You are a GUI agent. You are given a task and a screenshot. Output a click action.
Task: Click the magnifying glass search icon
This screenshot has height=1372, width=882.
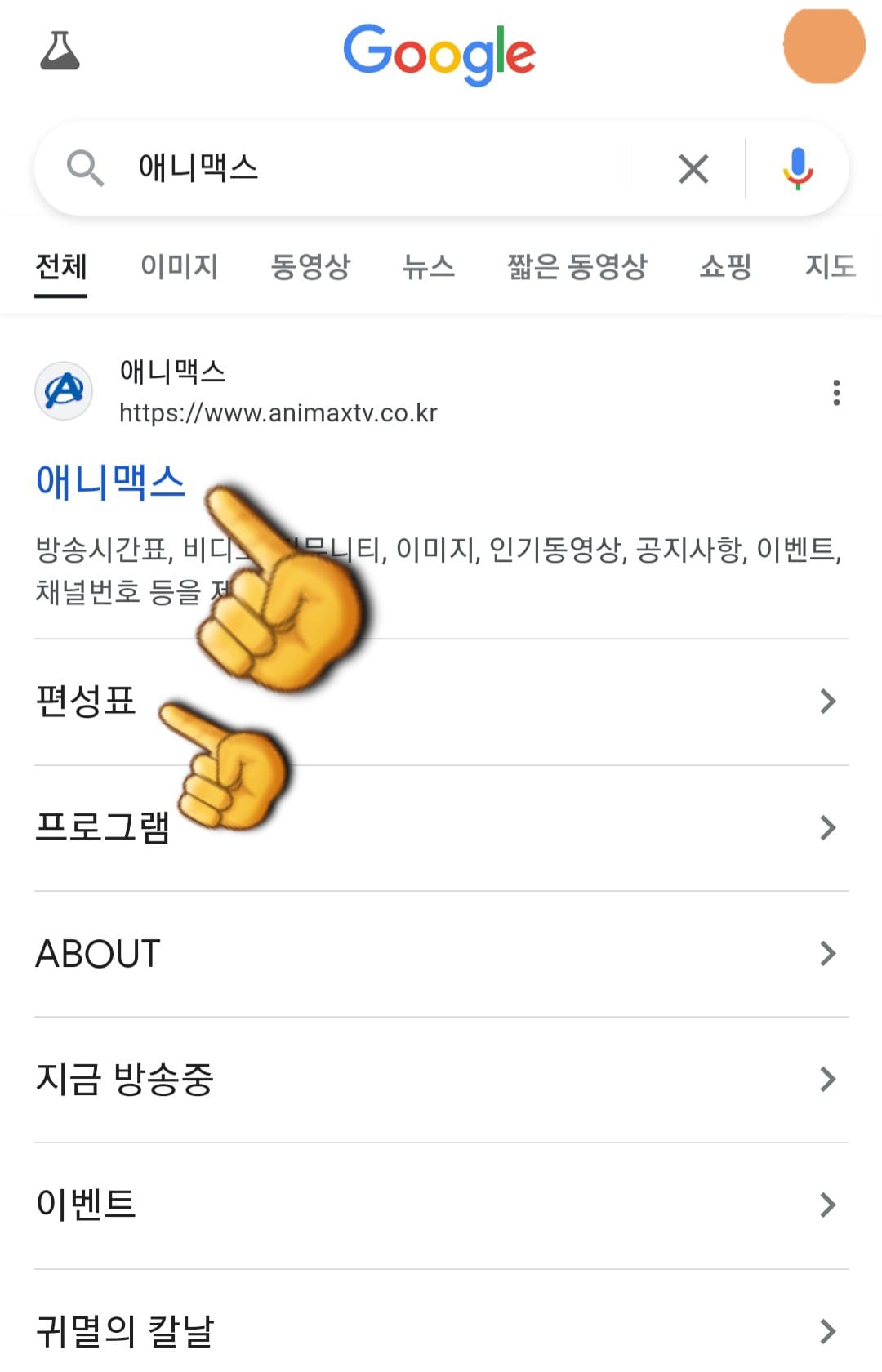(x=86, y=169)
